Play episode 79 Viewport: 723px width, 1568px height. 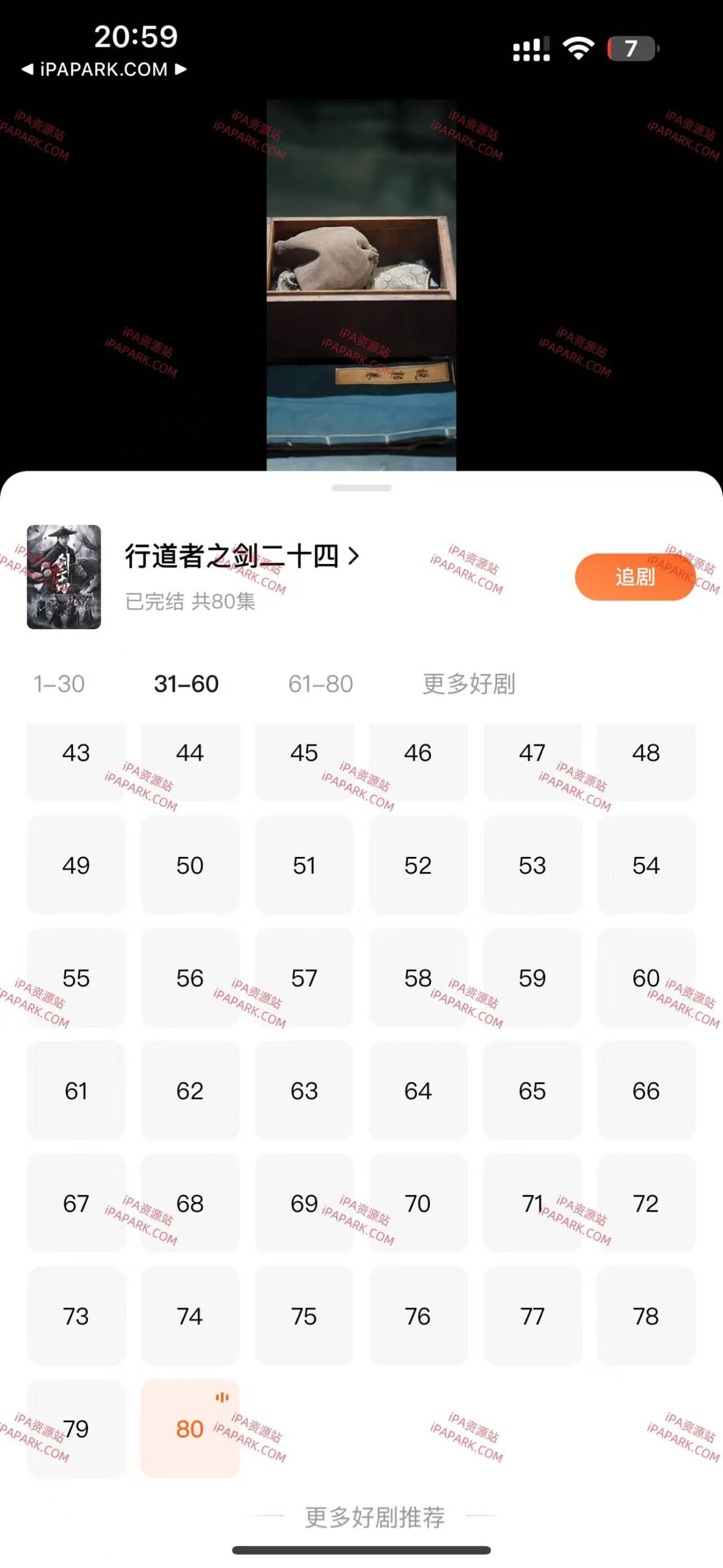click(76, 1430)
